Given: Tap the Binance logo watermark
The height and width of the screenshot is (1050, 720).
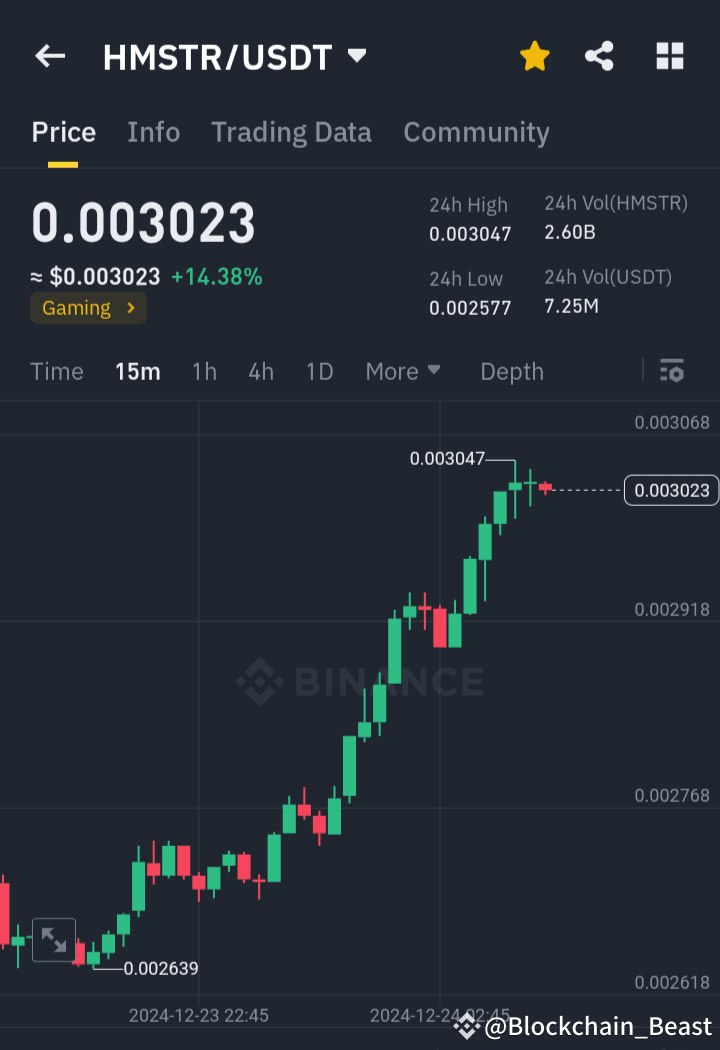Looking at the screenshot, I should [x=360, y=682].
